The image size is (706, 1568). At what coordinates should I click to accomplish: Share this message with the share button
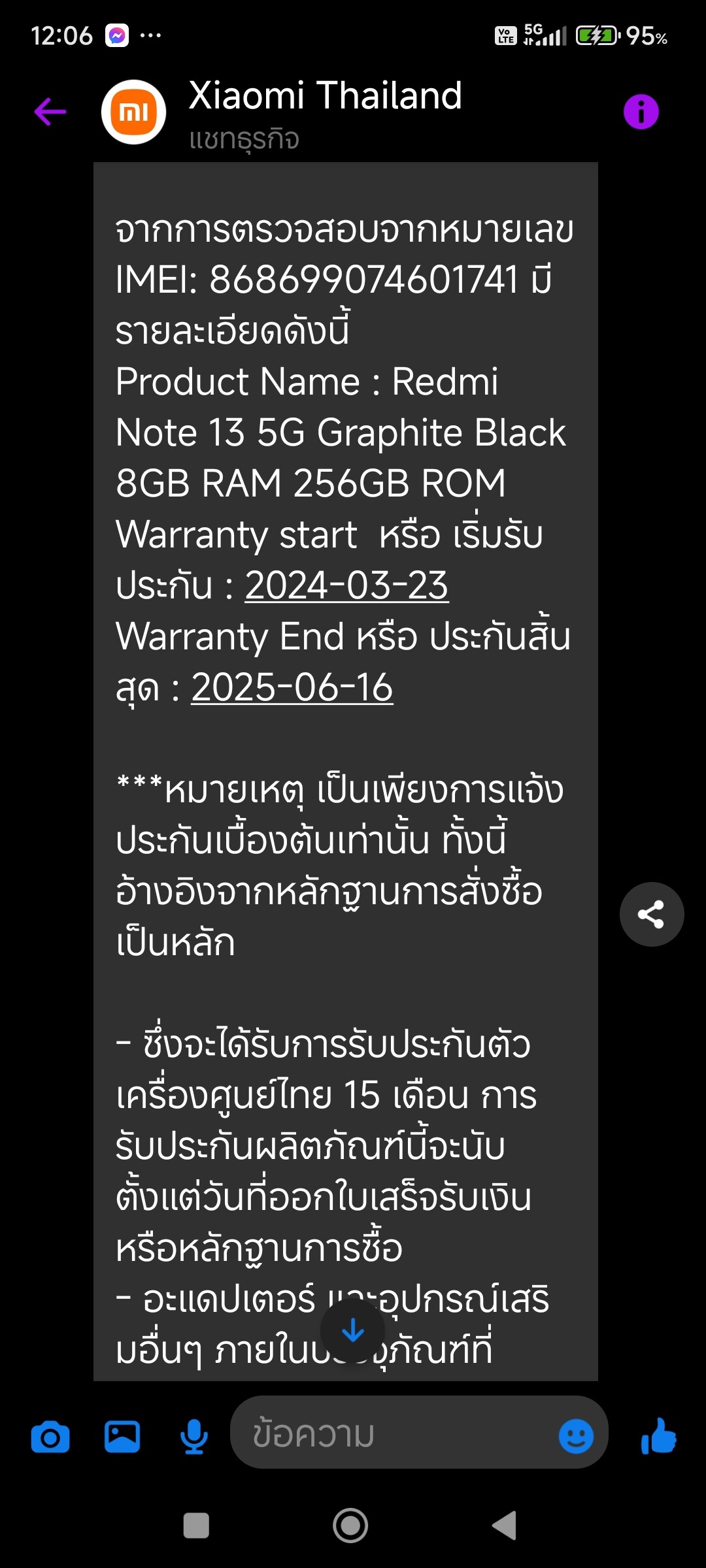[x=652, y=914]
